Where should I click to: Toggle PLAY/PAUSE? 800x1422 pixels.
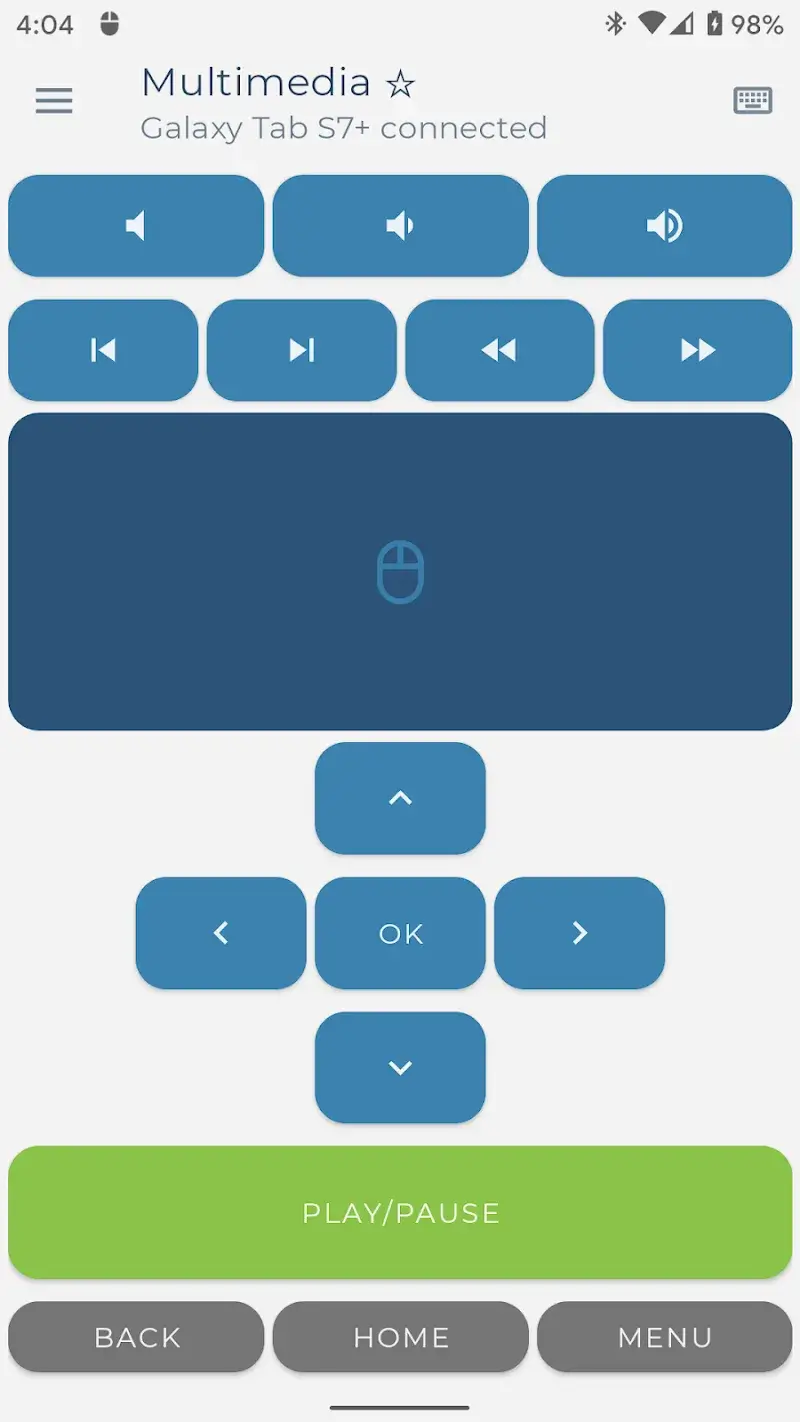[x=400, y=1212]
